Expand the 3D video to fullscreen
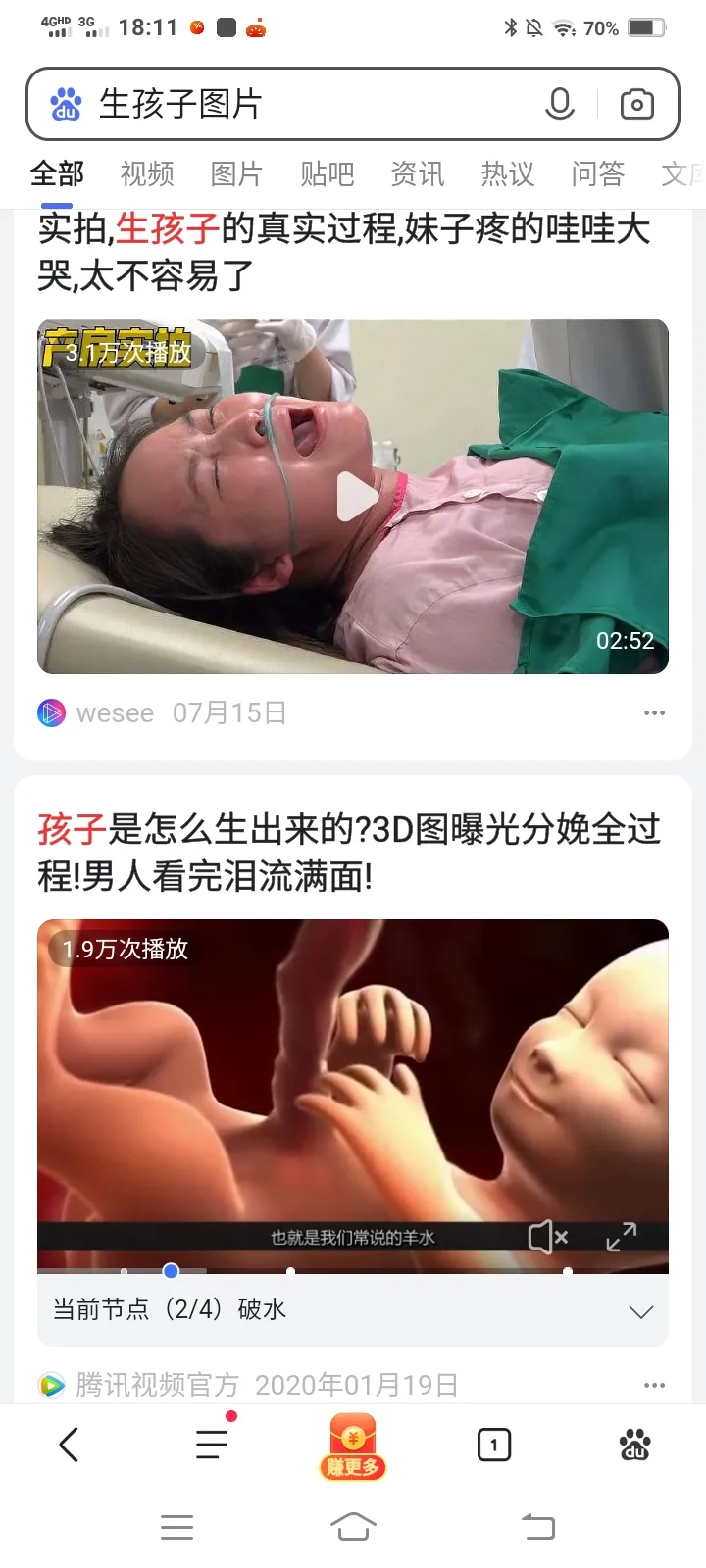706x1568 pixels. (x=622, y=1238)
